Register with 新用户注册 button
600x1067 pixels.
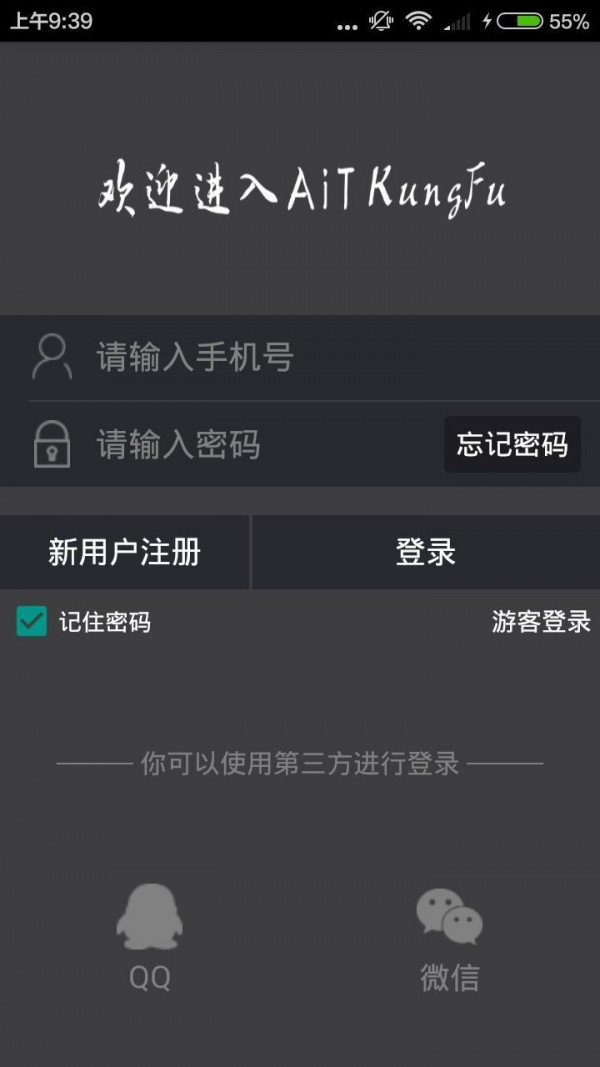click(x=124, y=552)
